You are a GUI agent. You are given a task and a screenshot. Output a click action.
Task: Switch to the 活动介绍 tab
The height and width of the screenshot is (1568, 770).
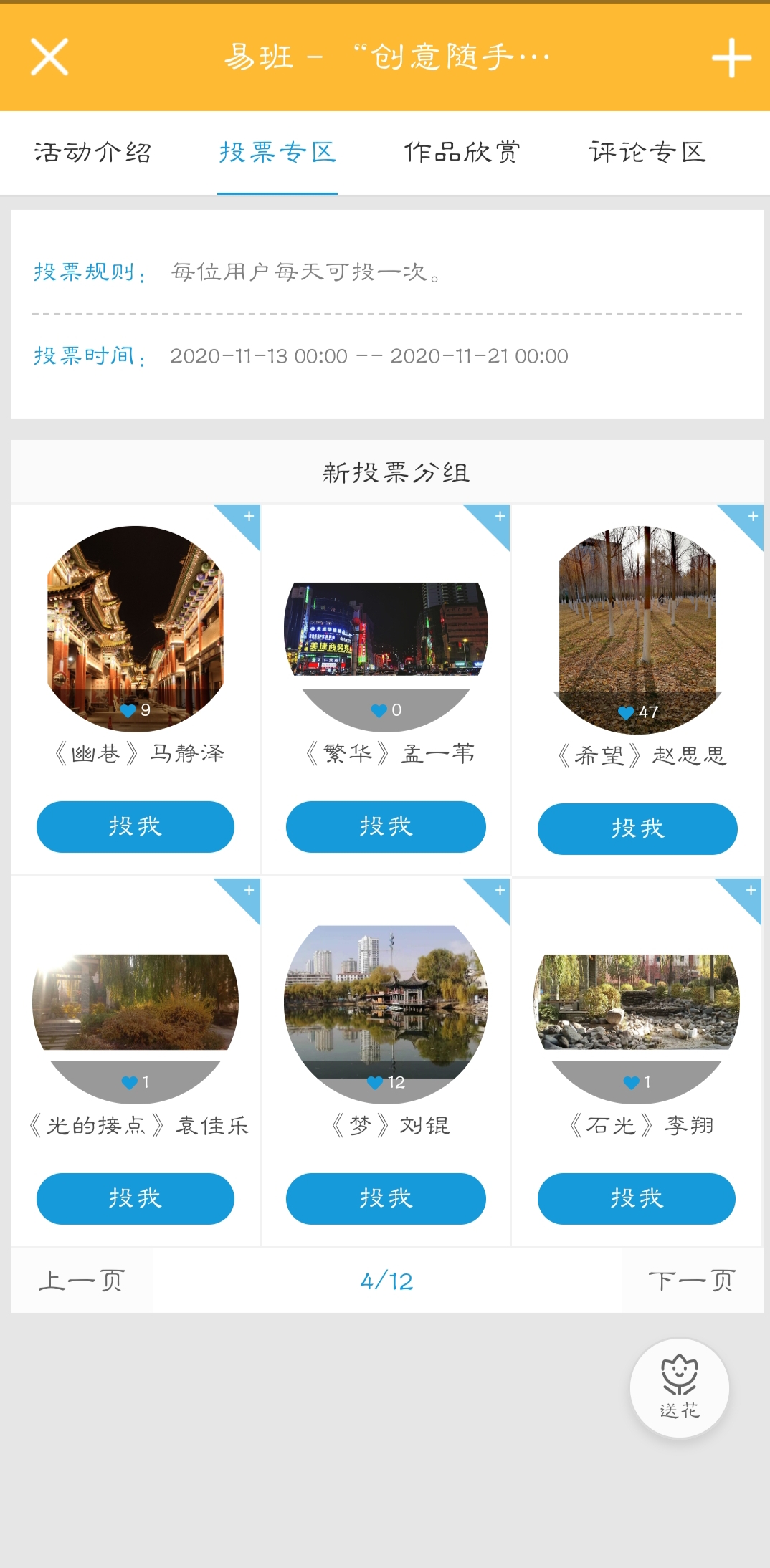pos(92,152)
